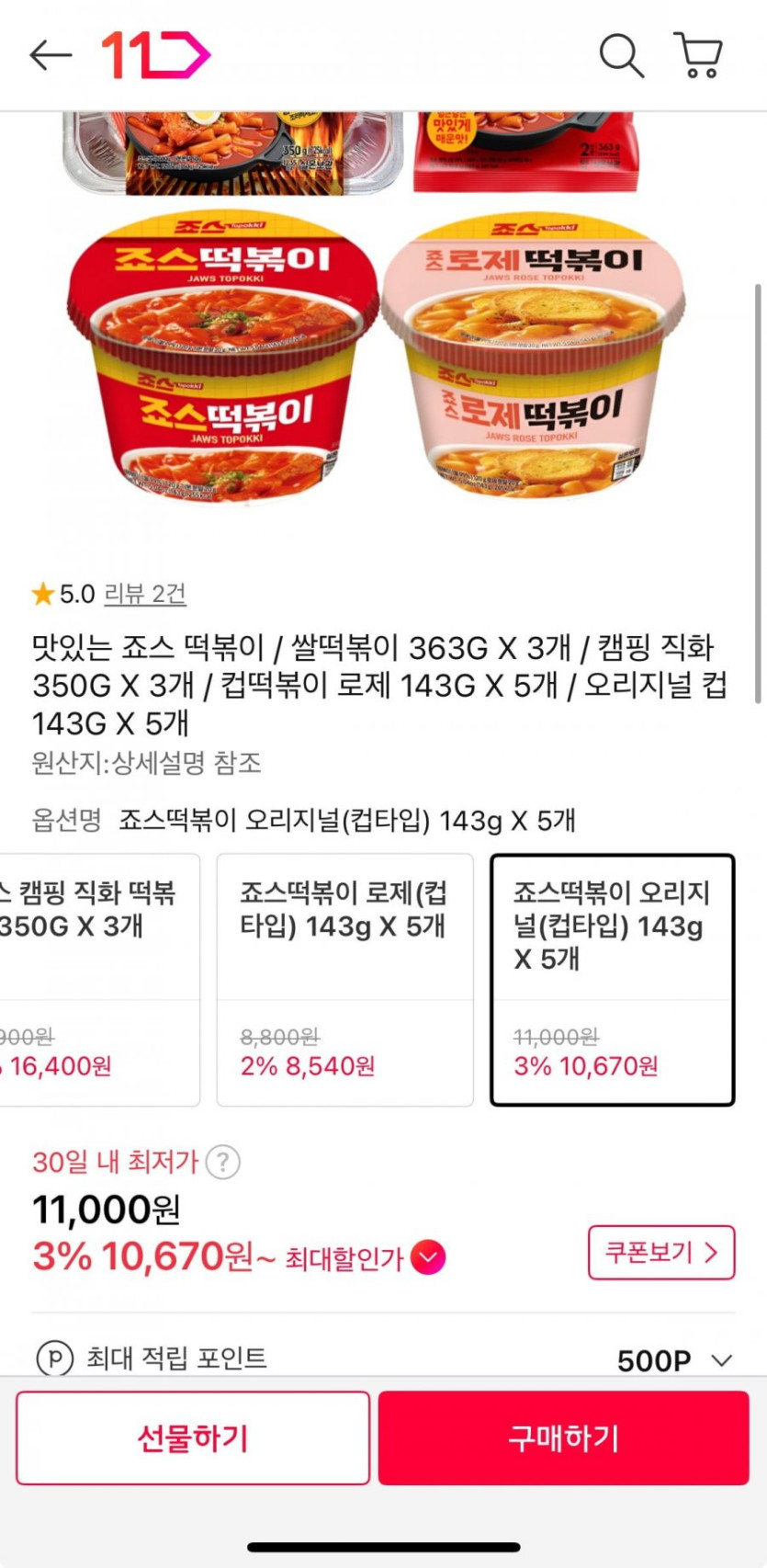The height and width of the screenshot is (1568, 767).
Task: Open the shopping cart
Action: click(x=699, y=55)
